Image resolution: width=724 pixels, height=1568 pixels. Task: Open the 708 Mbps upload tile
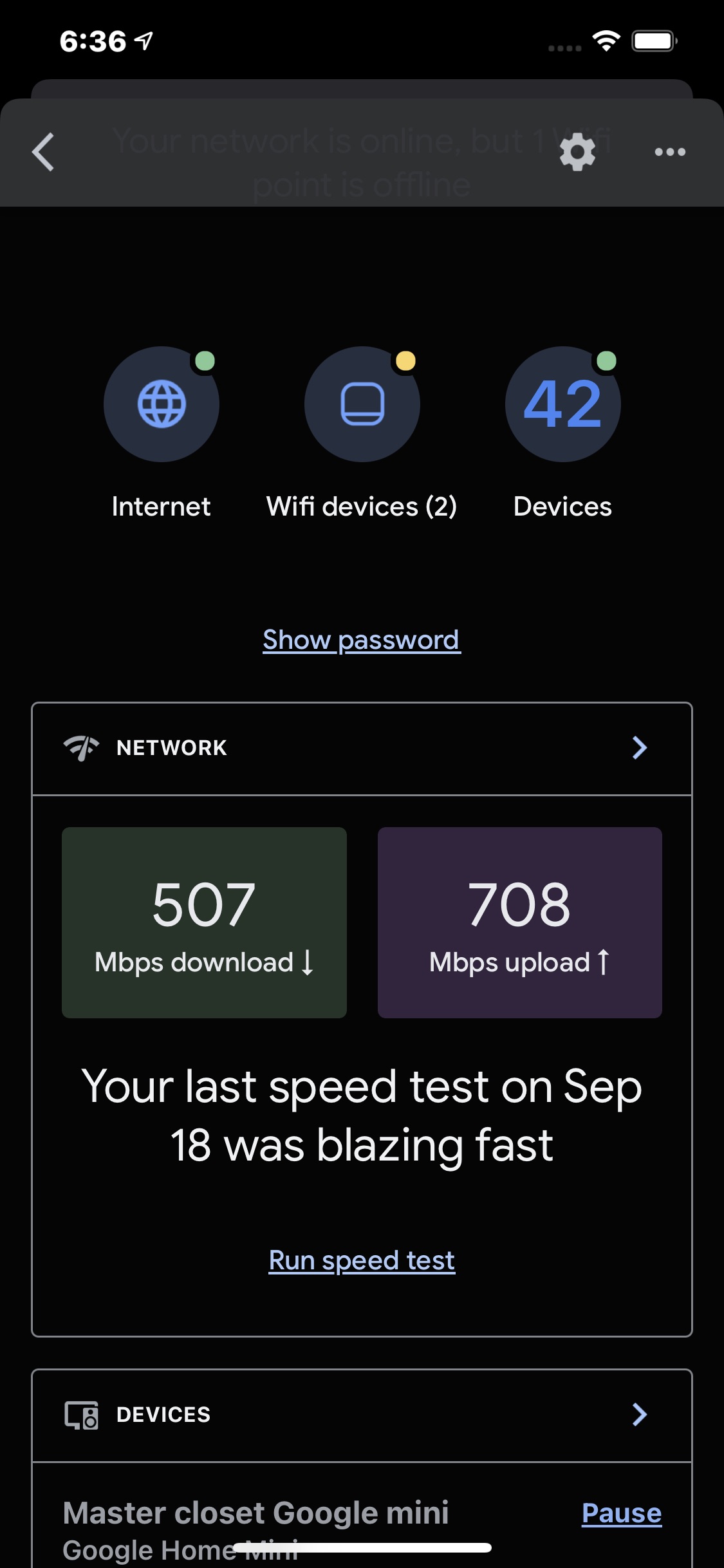coord(520,922)
